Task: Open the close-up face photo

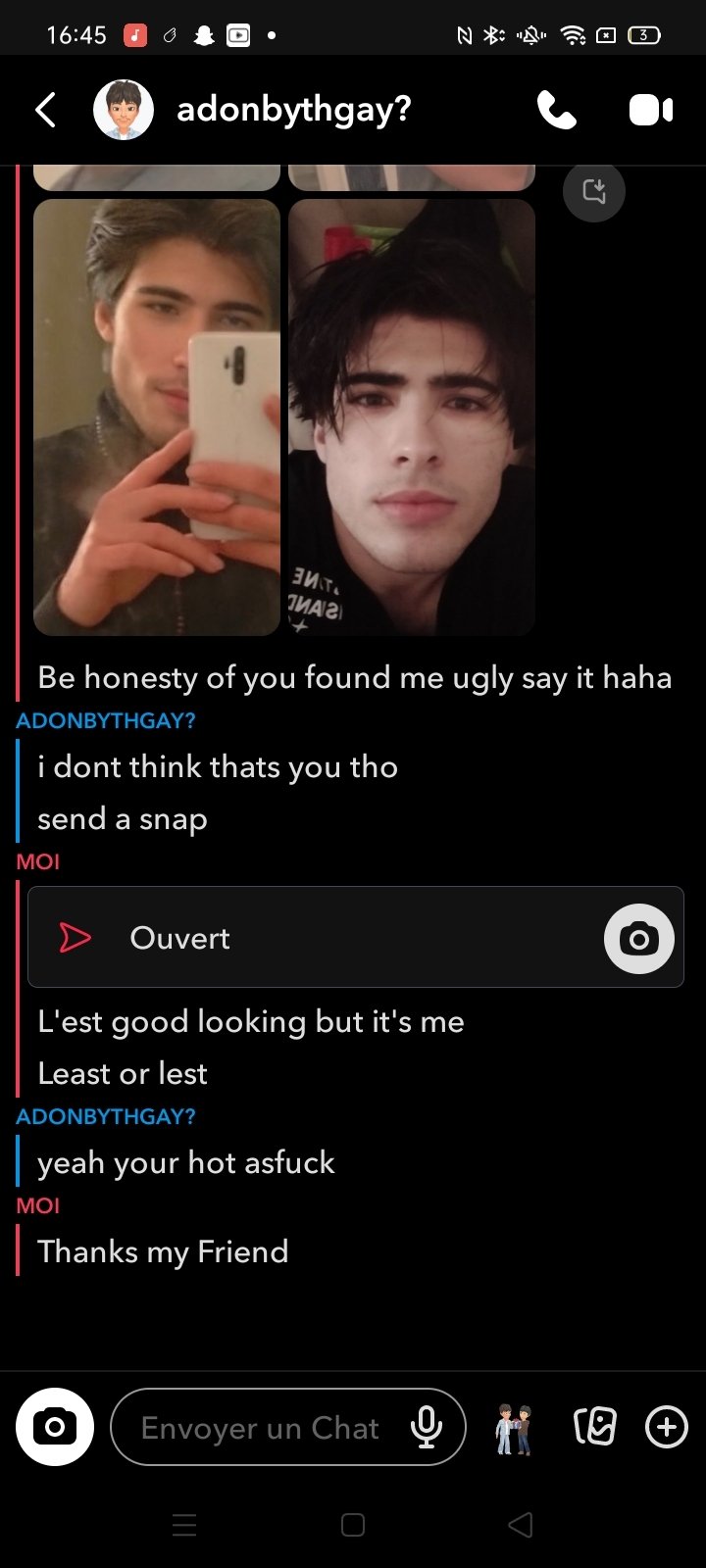Action: (412, 416)
